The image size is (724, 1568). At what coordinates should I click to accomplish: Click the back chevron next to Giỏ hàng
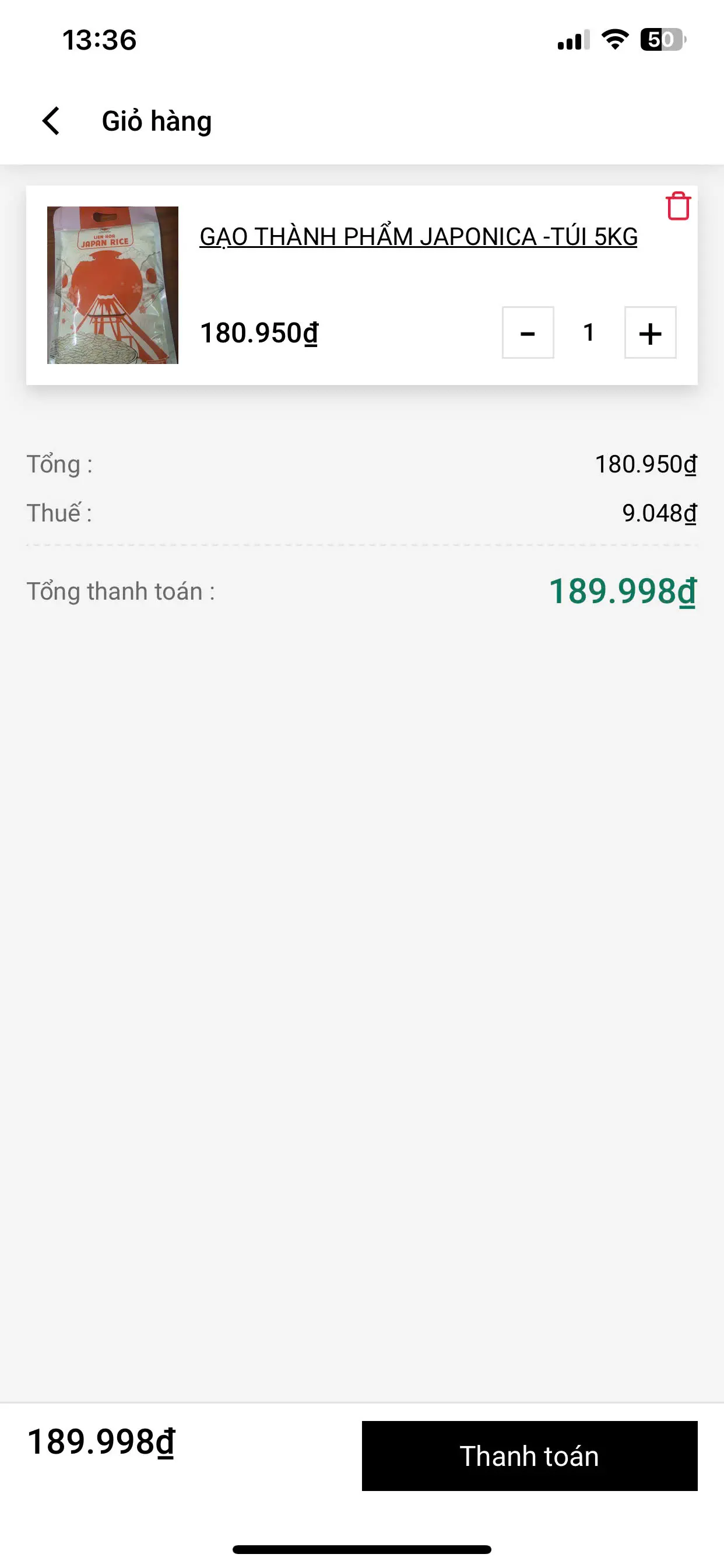pyautogui.click(x=51, y=121)
